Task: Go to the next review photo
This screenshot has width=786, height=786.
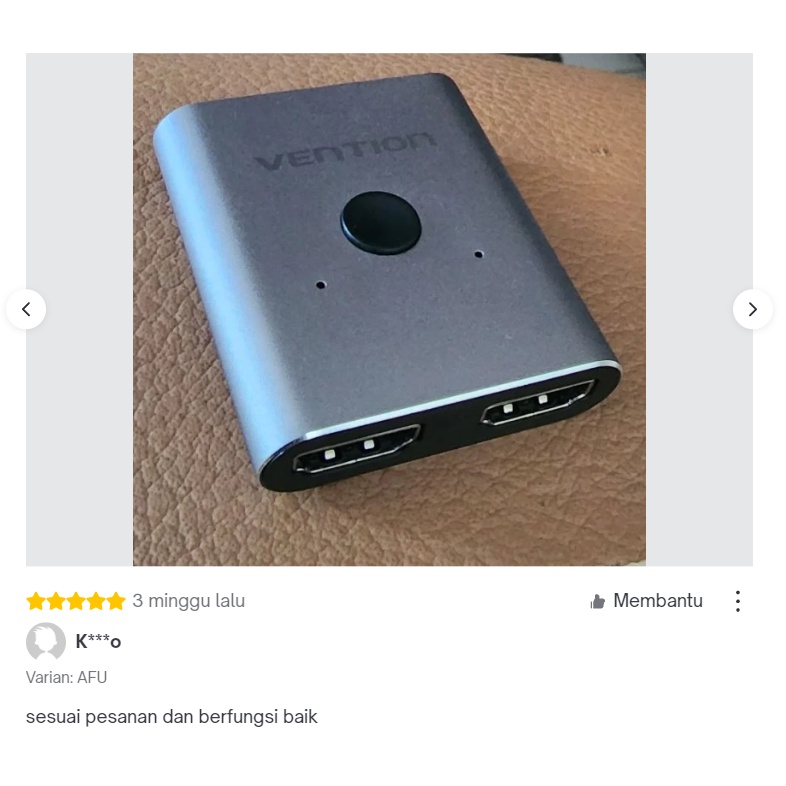Action: 752,310
